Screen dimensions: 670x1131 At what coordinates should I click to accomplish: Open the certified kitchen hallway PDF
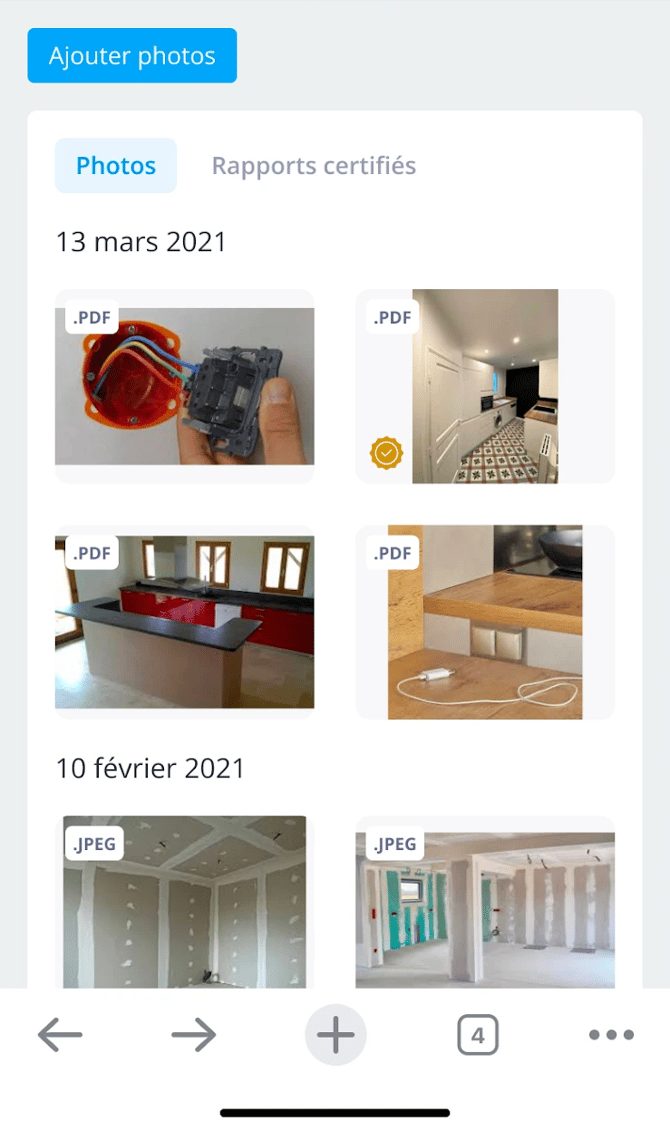point(485,387)
